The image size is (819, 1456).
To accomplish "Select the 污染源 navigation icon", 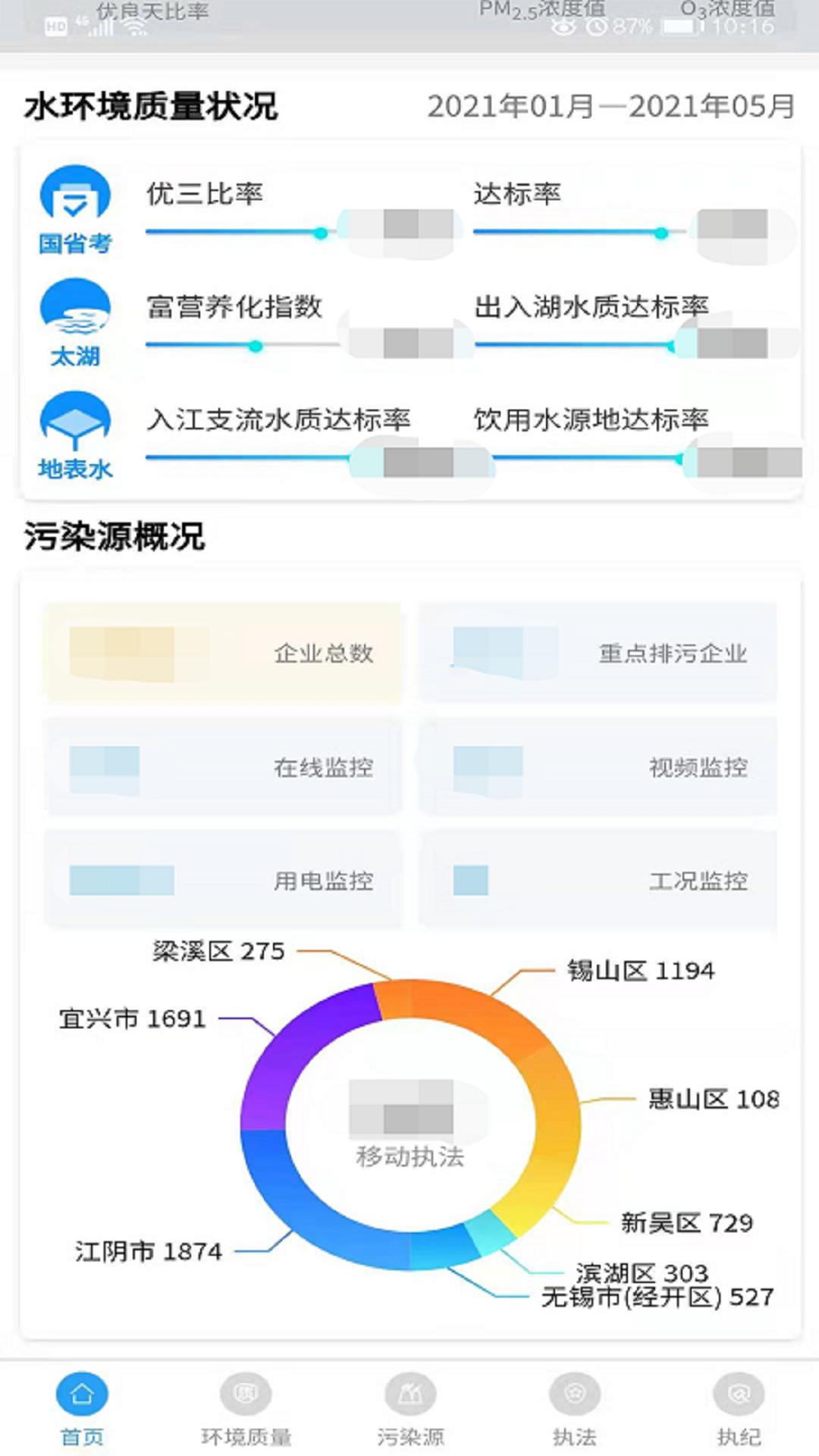I will (410, 1395).
